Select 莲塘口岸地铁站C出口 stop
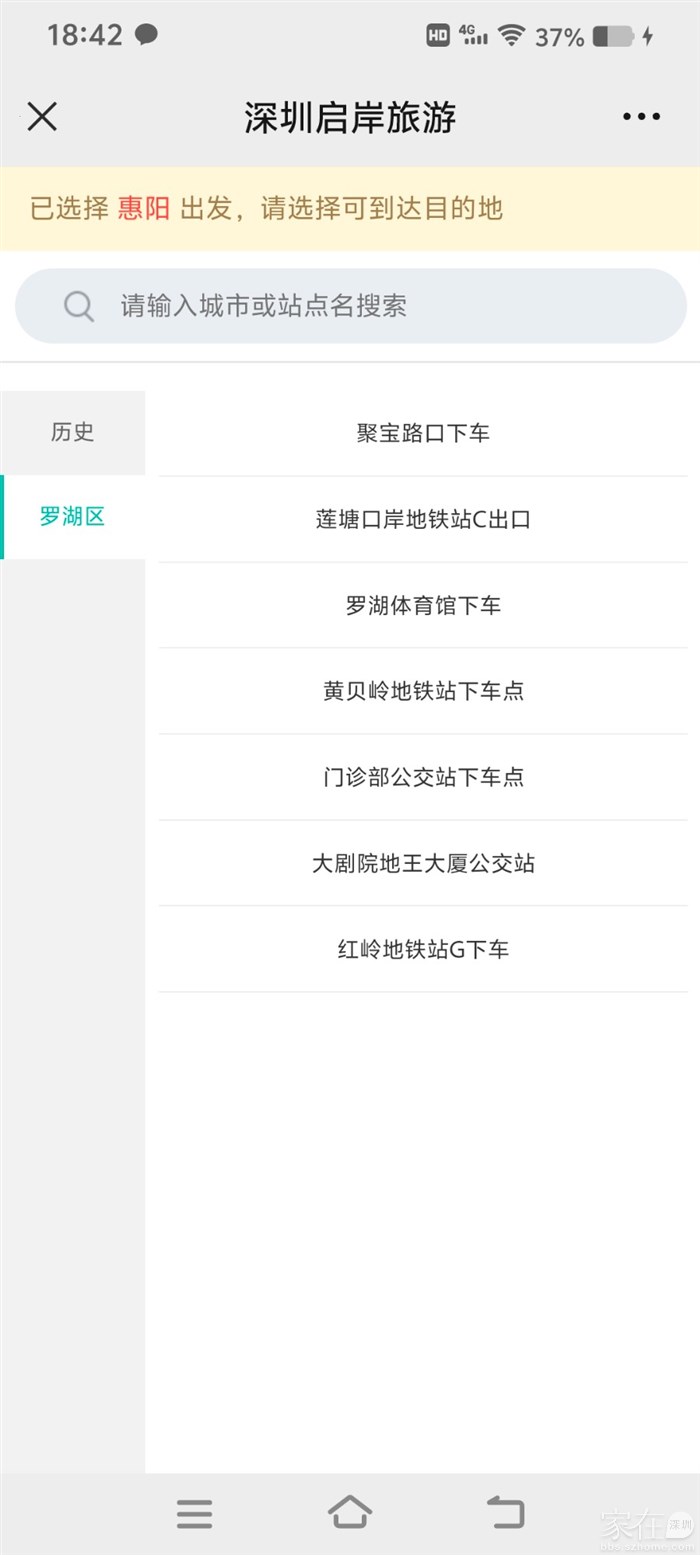The height and width of the screenshot is (1555, 700). tap(423, 519)
